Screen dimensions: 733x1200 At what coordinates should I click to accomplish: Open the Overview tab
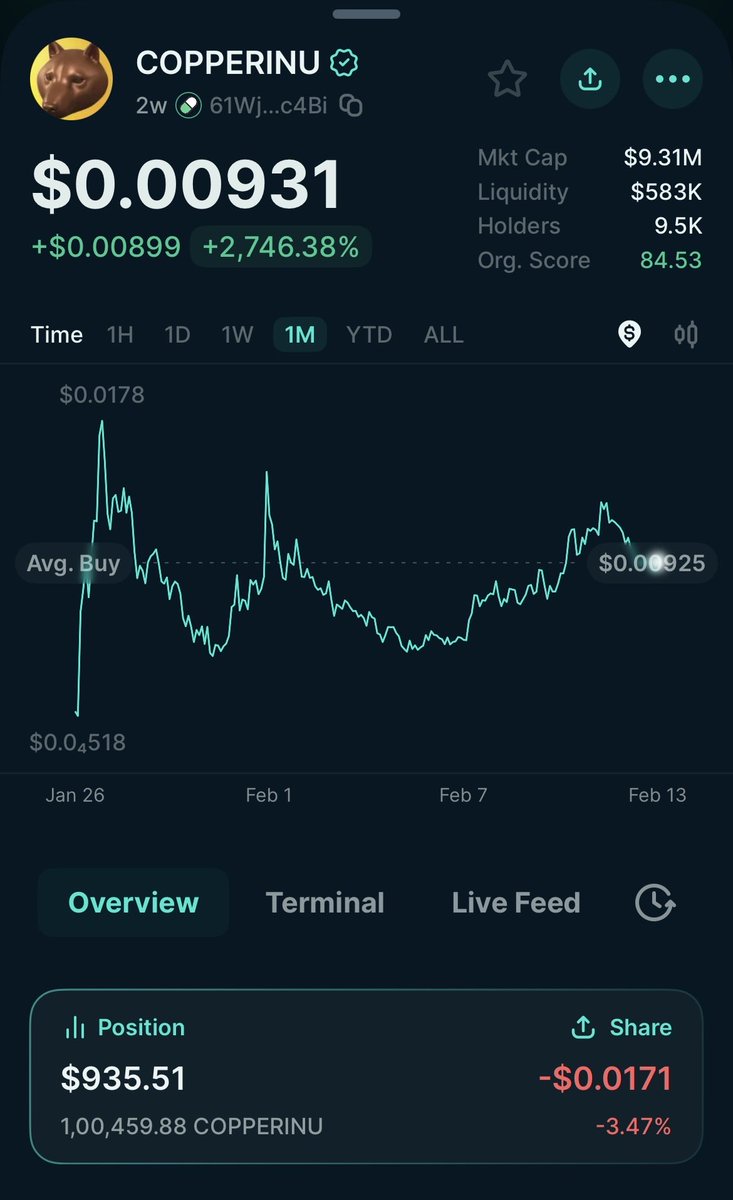coord(133,902)
